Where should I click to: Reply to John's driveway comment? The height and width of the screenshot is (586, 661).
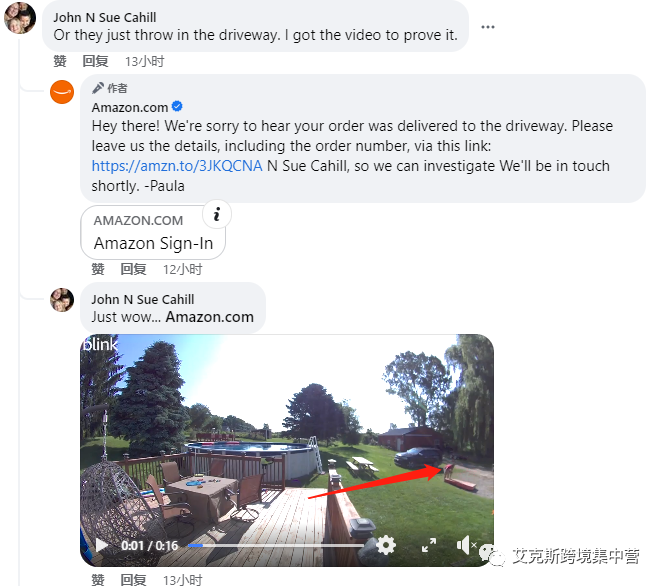(95, 61)
